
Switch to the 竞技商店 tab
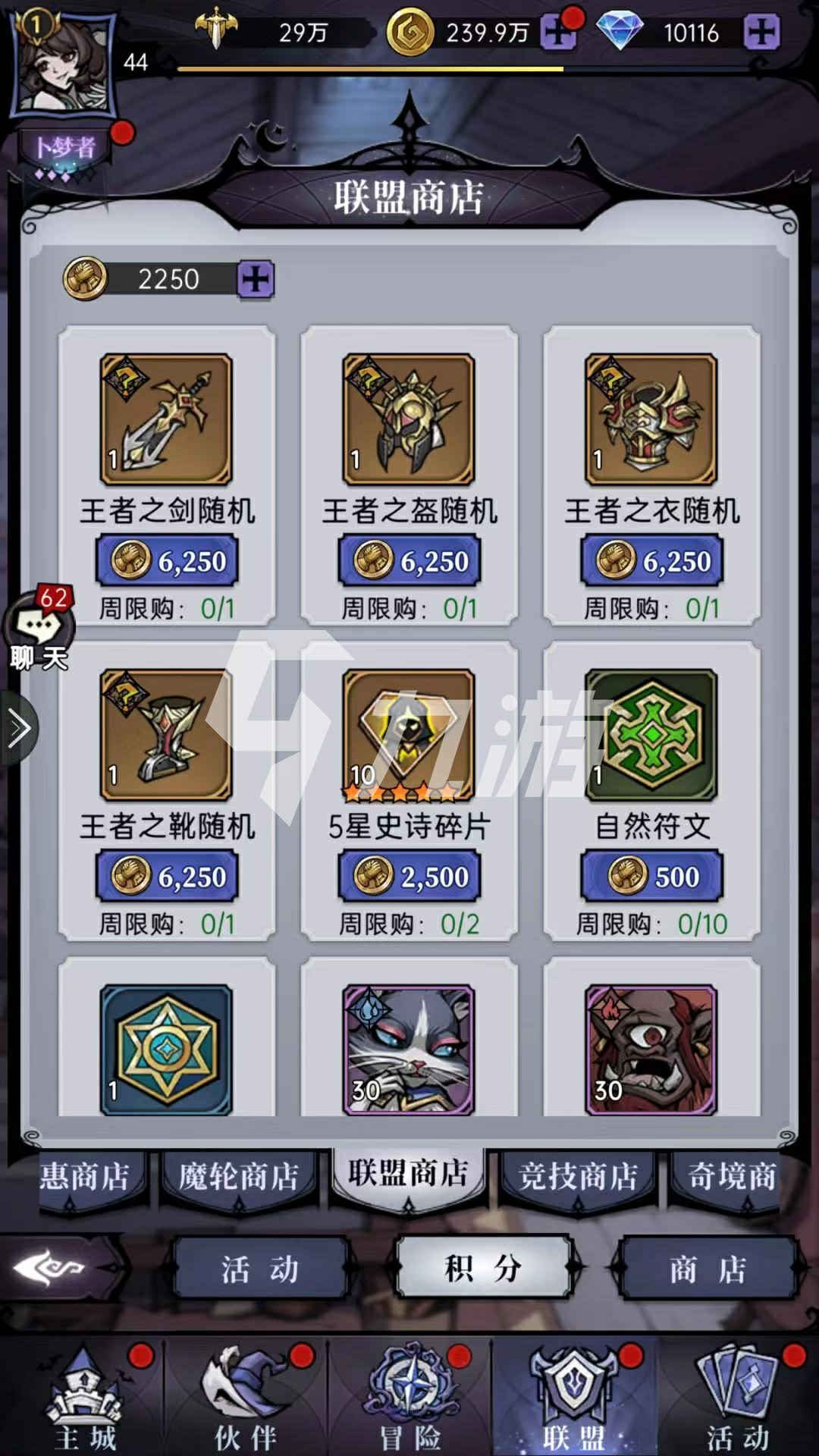tap(578, 1178)
